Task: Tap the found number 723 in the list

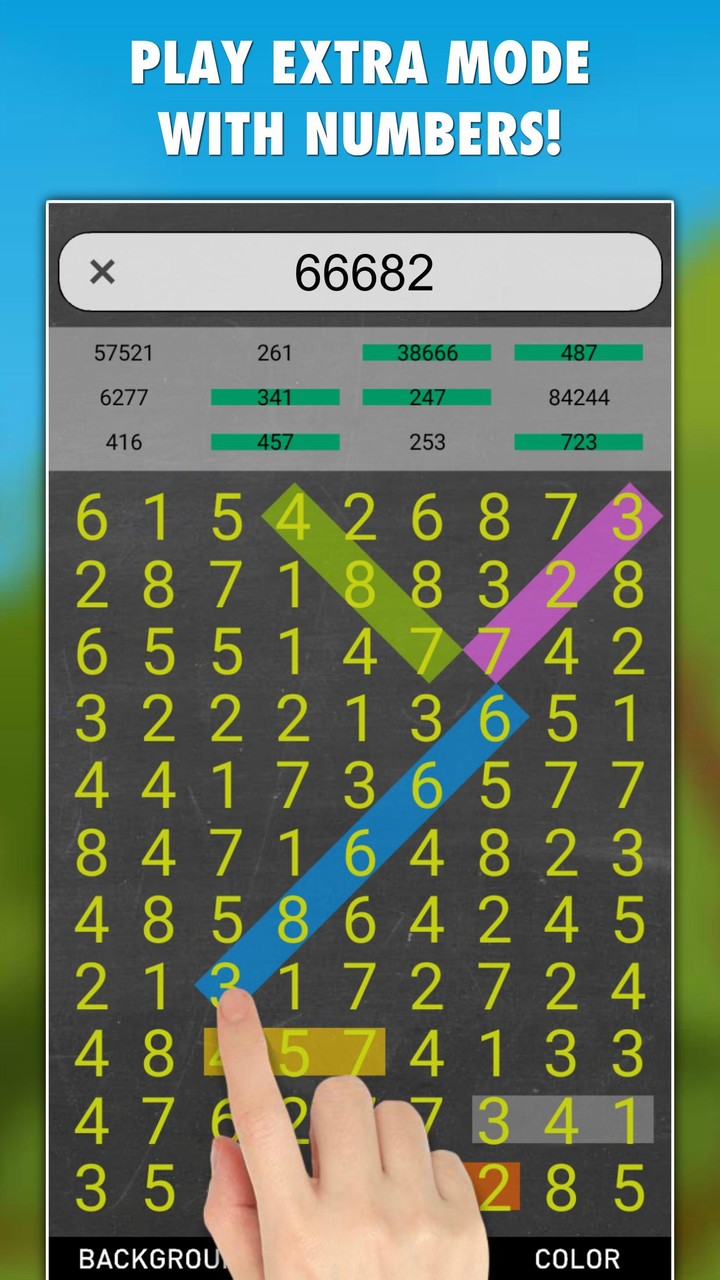Action: [579, 442]
